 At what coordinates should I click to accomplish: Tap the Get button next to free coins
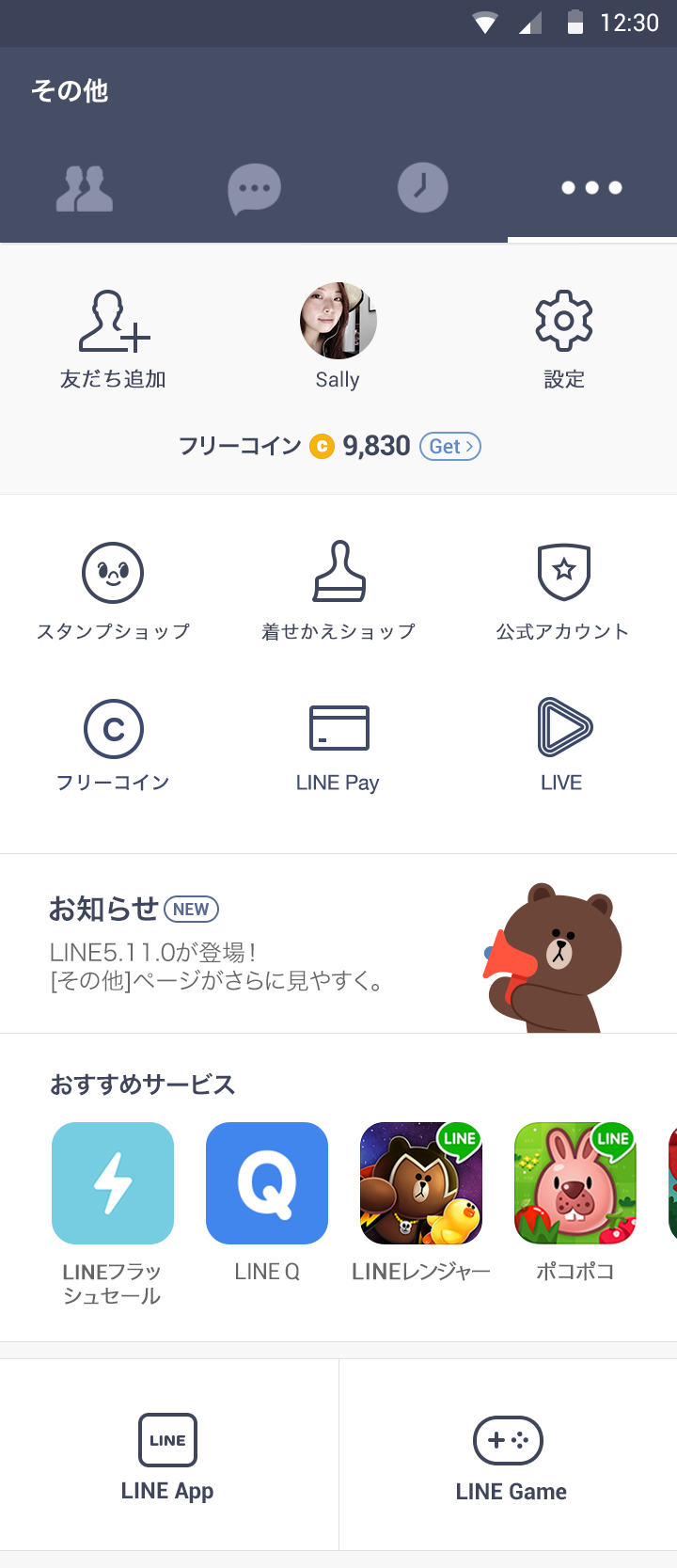[x=449, y=446]
